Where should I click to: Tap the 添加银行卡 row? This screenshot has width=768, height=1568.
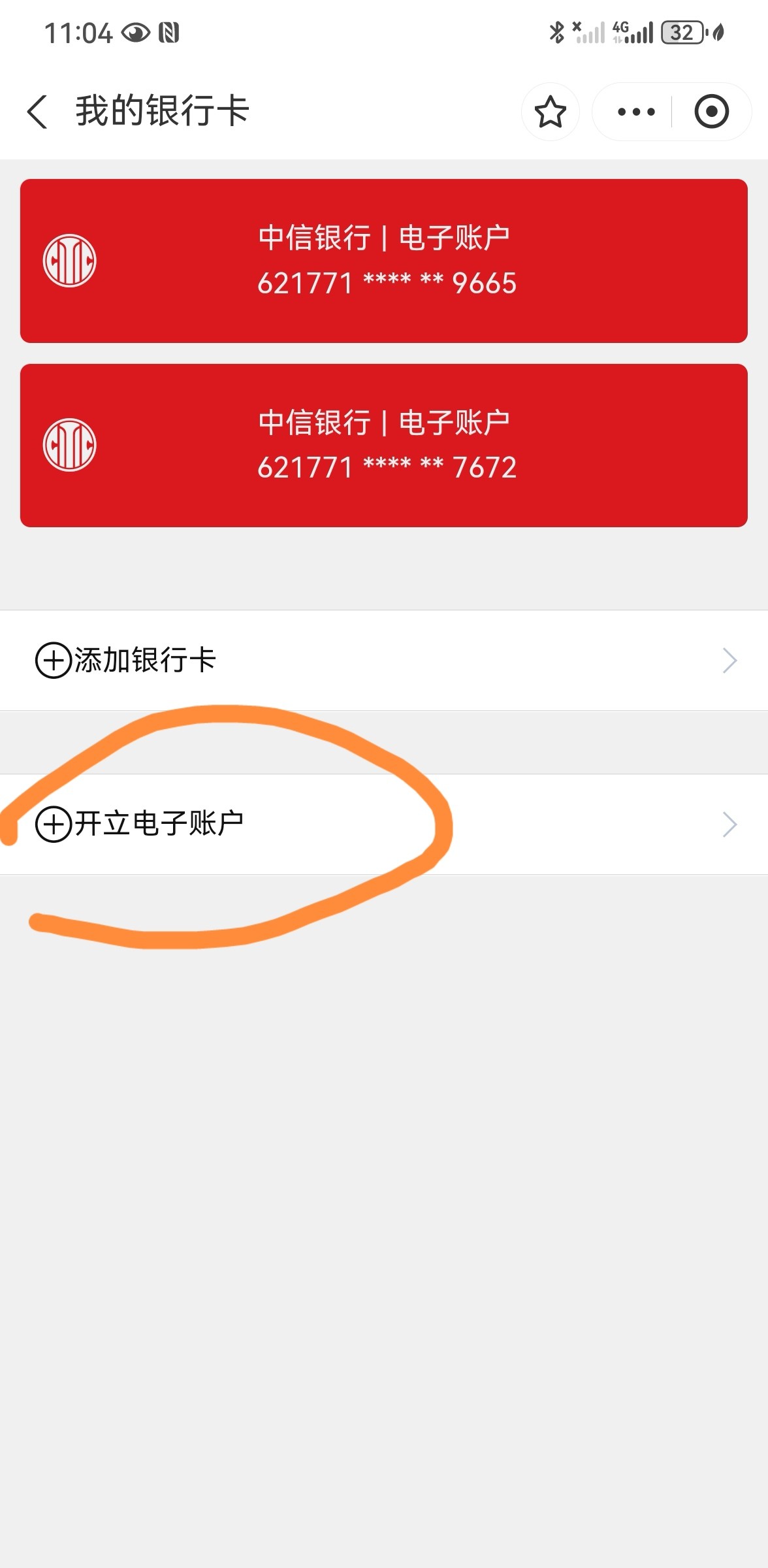[x=384, y=661]
